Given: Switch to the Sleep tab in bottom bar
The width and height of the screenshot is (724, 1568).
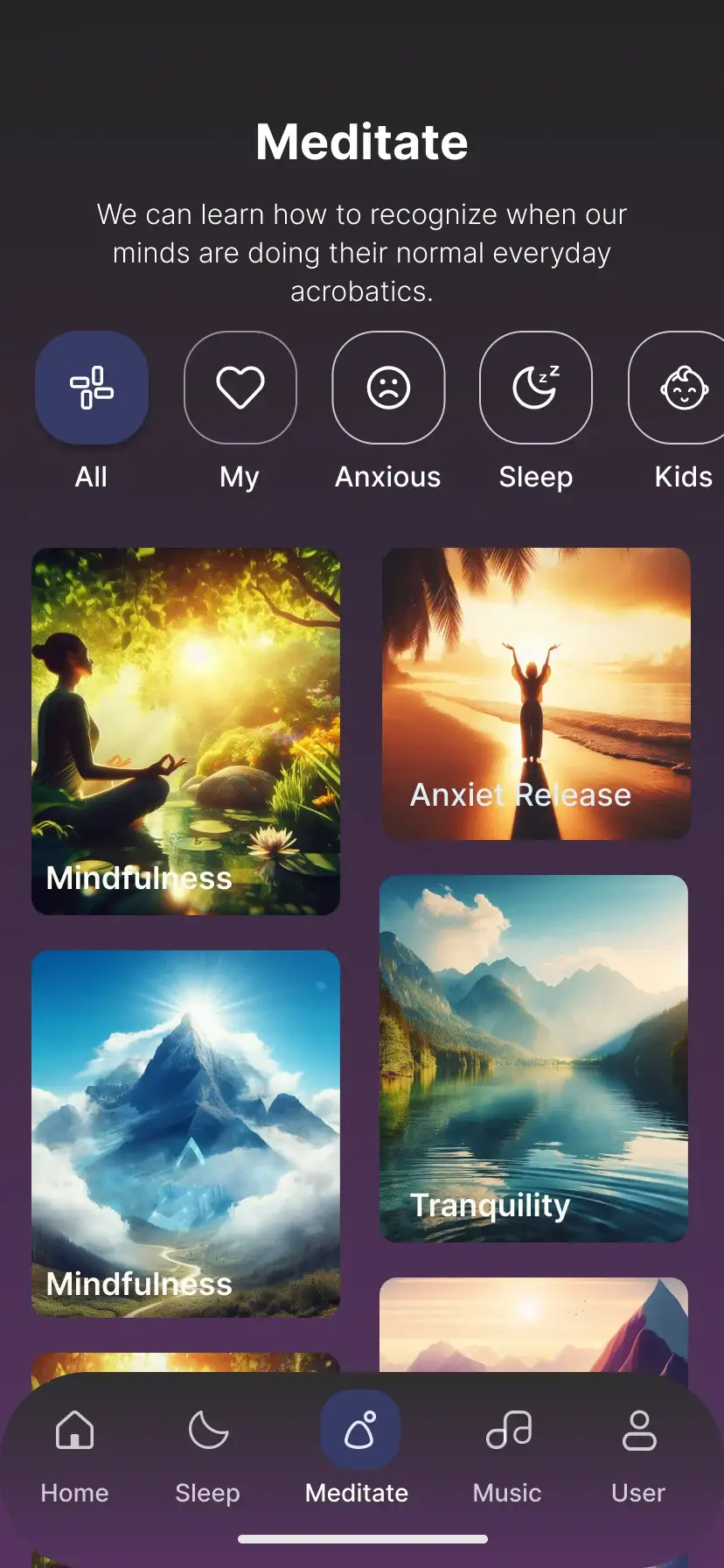Looking at the screenshot, I should 208,1452.
